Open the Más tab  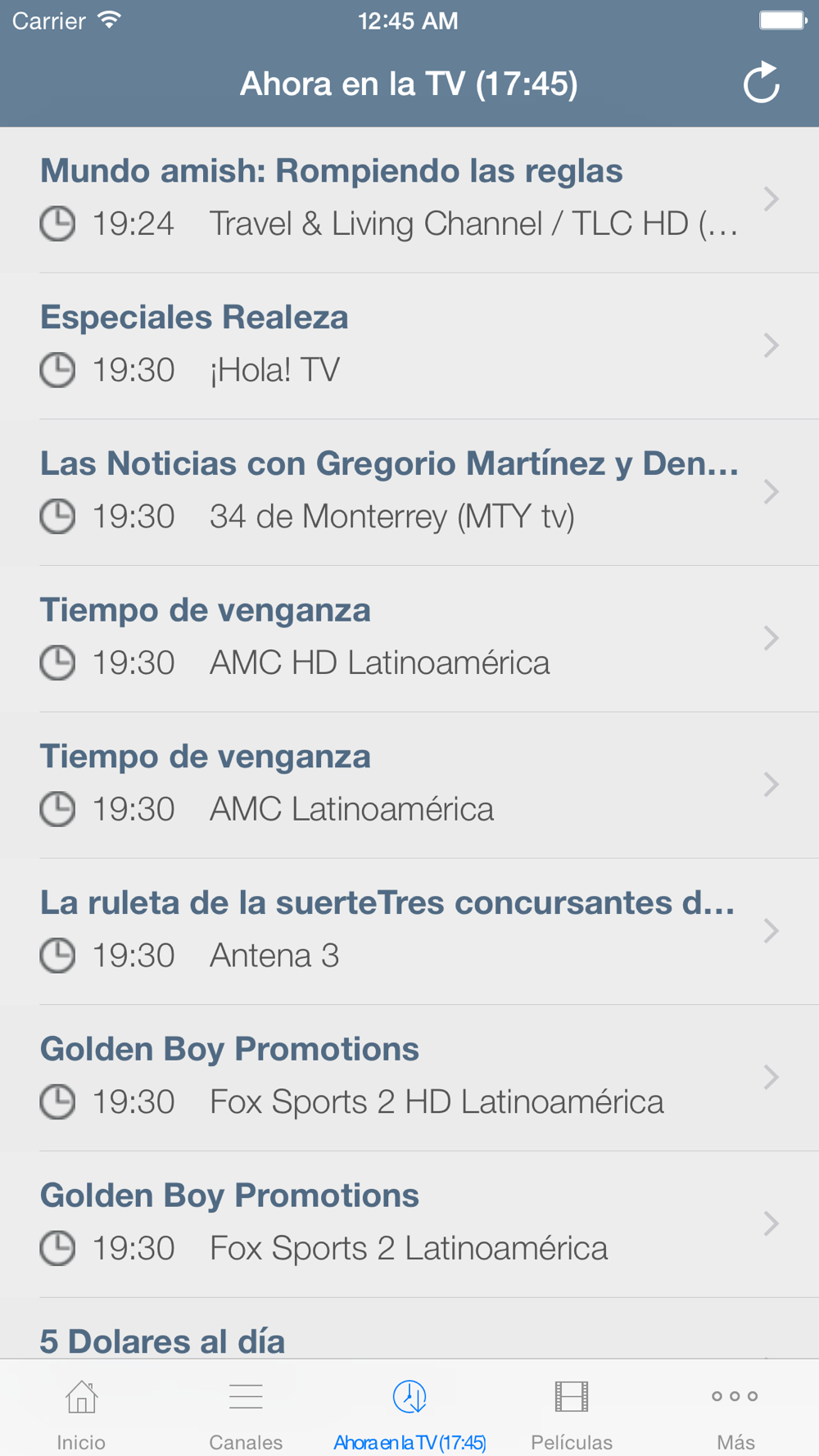(735, 1412)
